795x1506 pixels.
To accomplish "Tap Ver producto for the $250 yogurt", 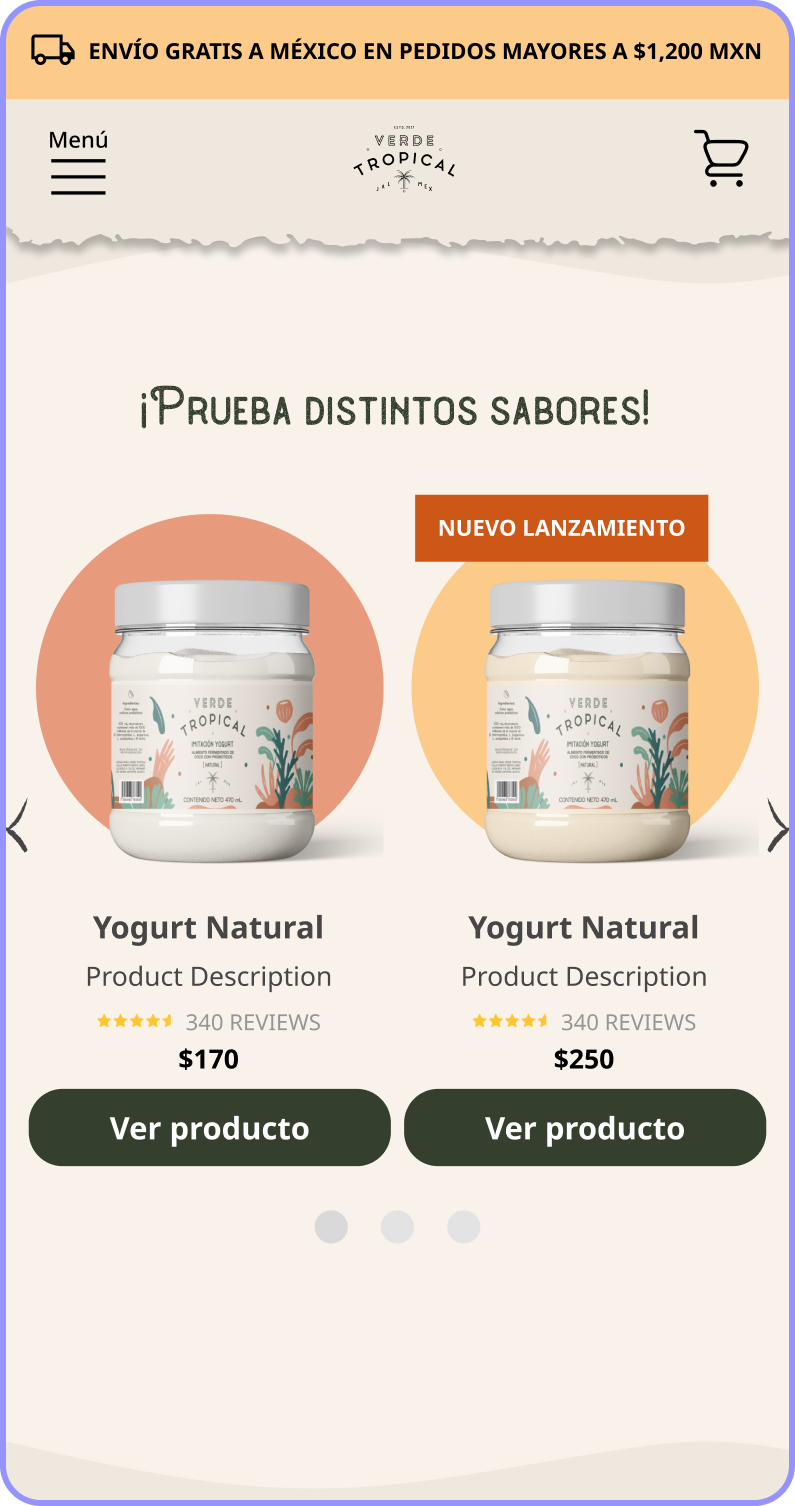I will click(x=585, y=1128).
